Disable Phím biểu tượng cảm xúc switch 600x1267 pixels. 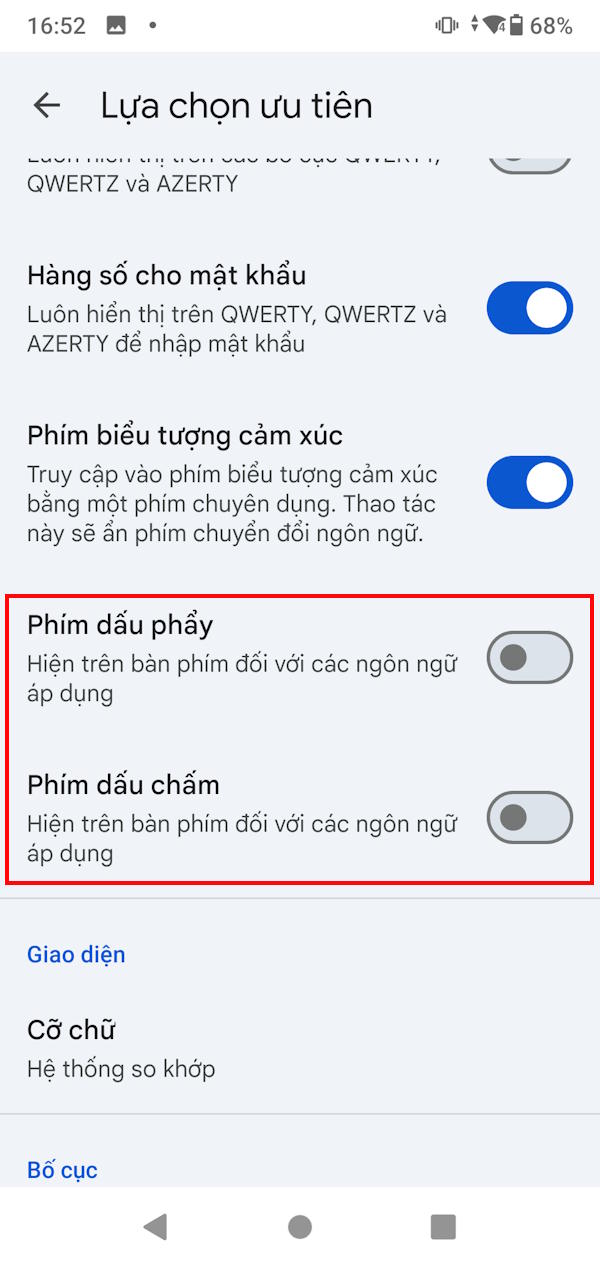(529, 483)
